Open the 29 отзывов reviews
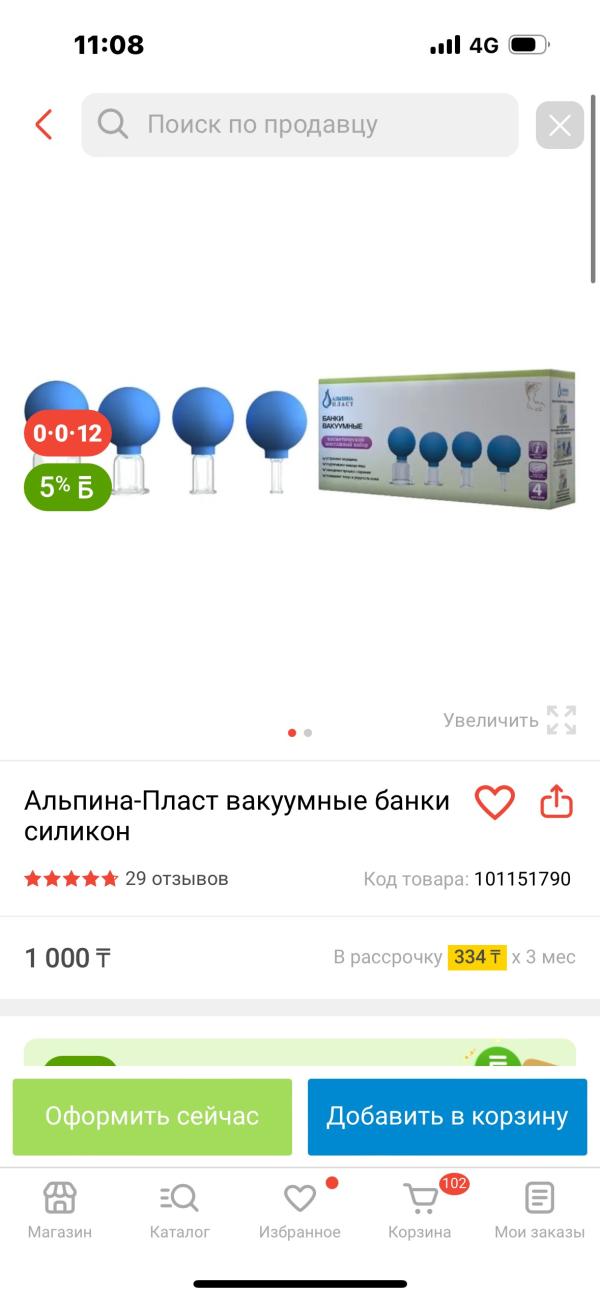 point(176,879)
